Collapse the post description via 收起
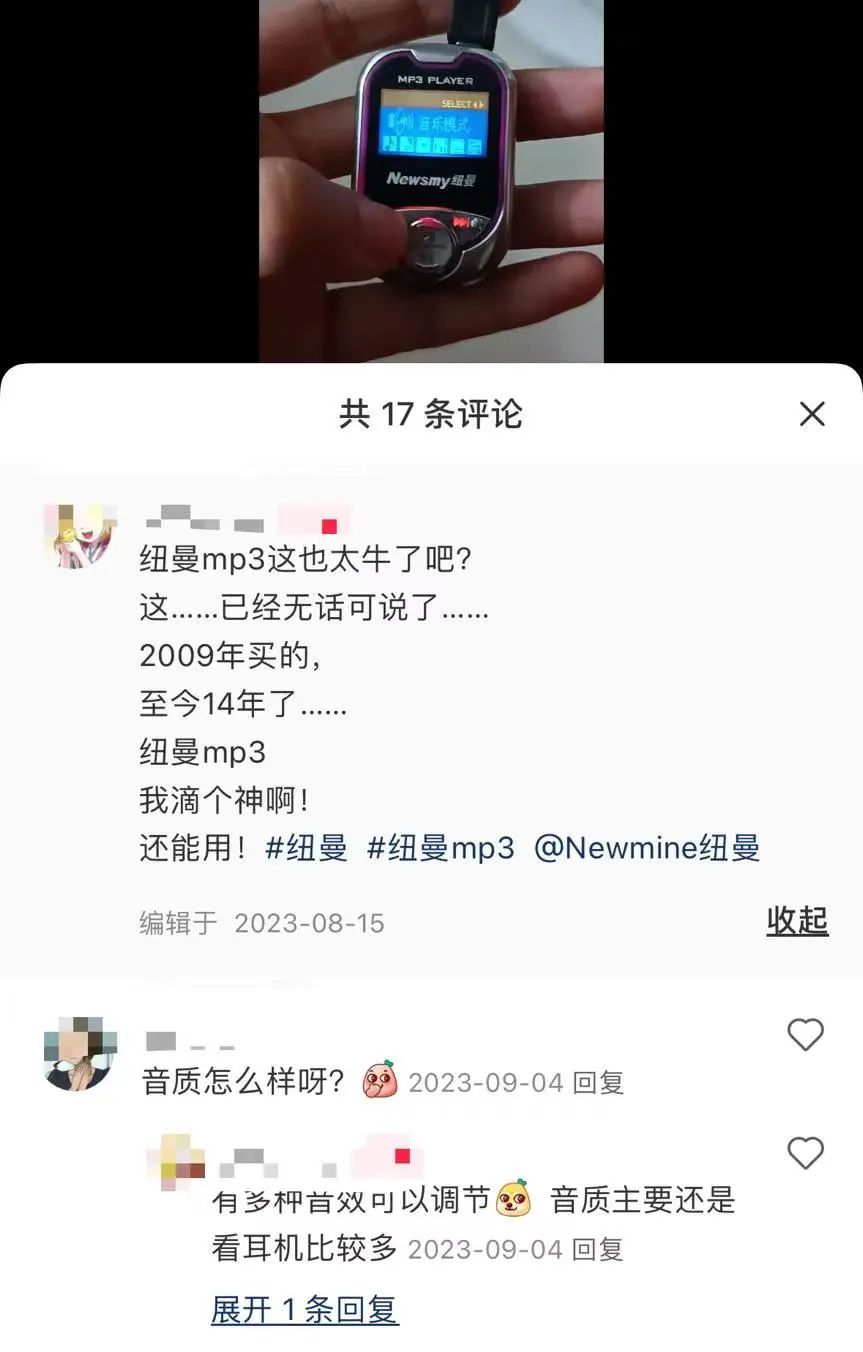The image size is (863, 1352). coord(797,921)
